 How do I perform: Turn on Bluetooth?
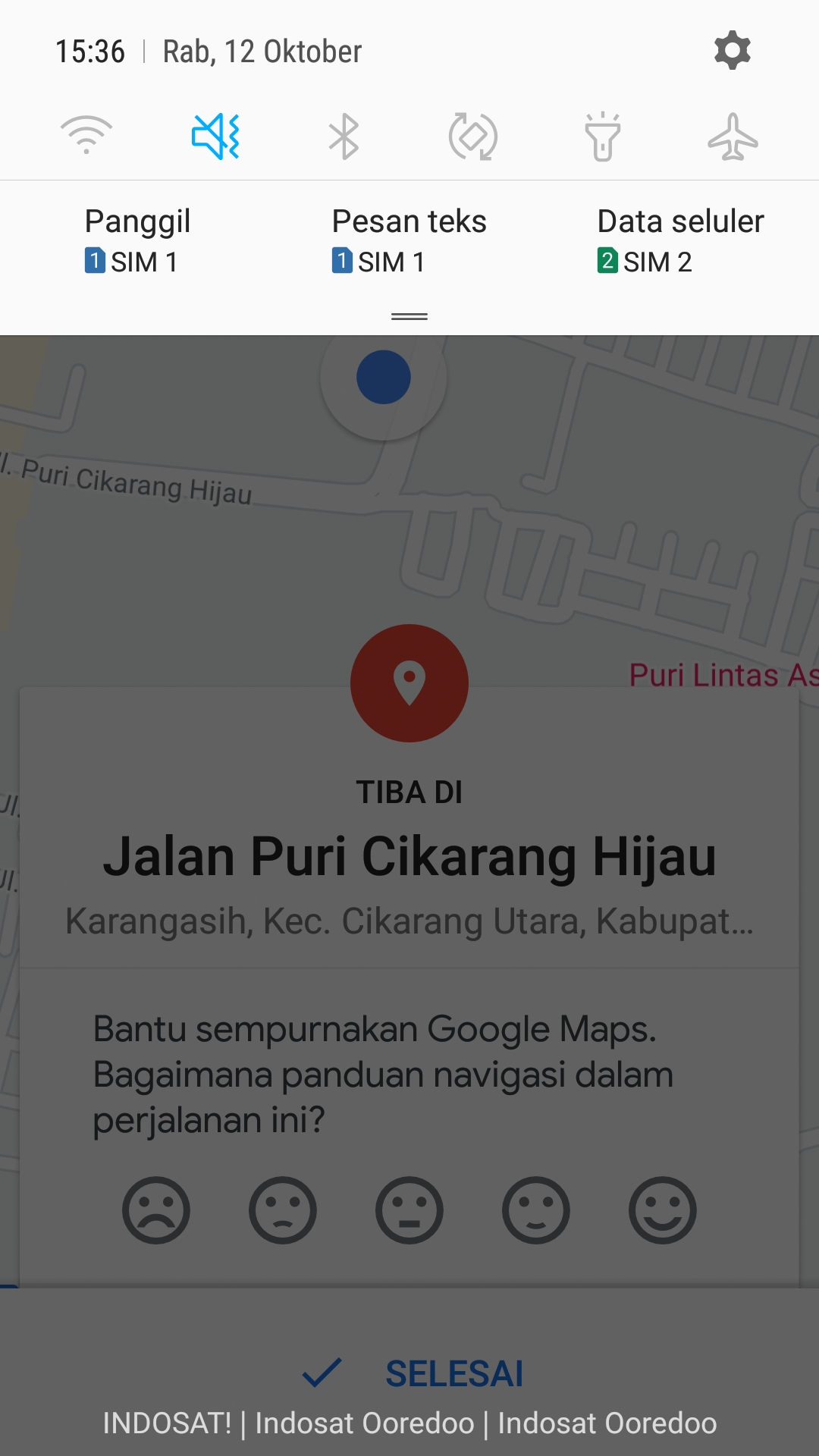pos(344,136)
